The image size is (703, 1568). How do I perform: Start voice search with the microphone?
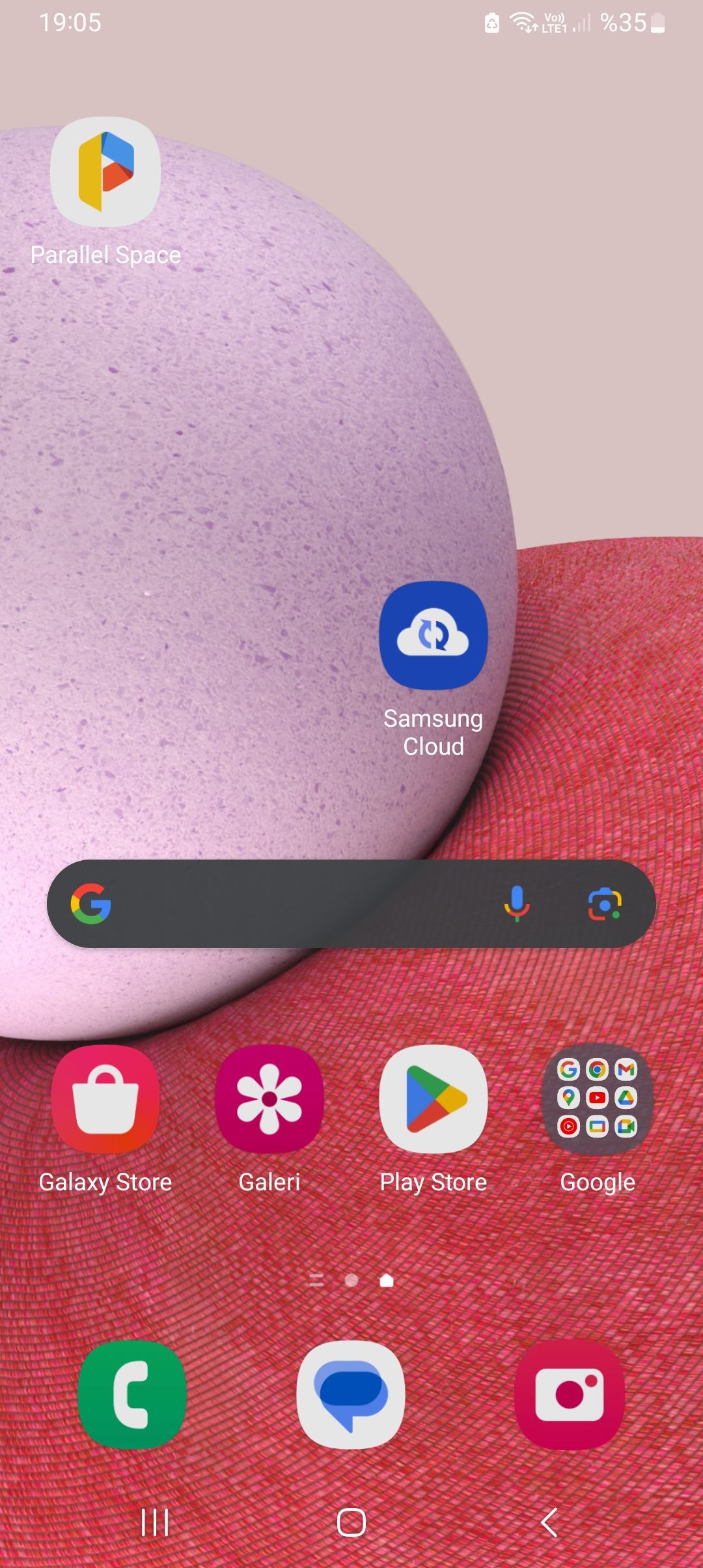click(517, 904)
